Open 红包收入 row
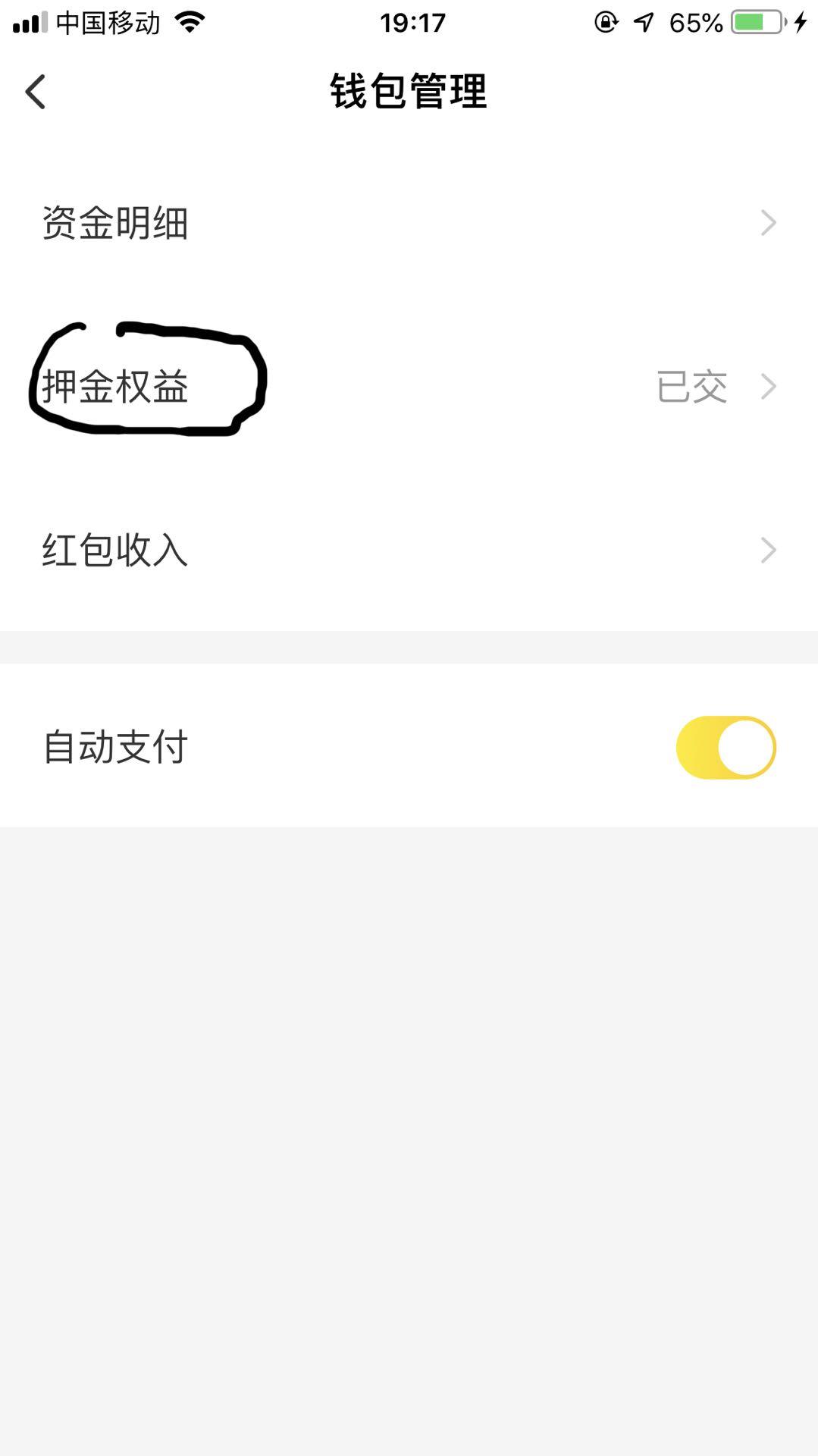The image size is (818, 1456). pyautogui.click(x=409, y=551)
